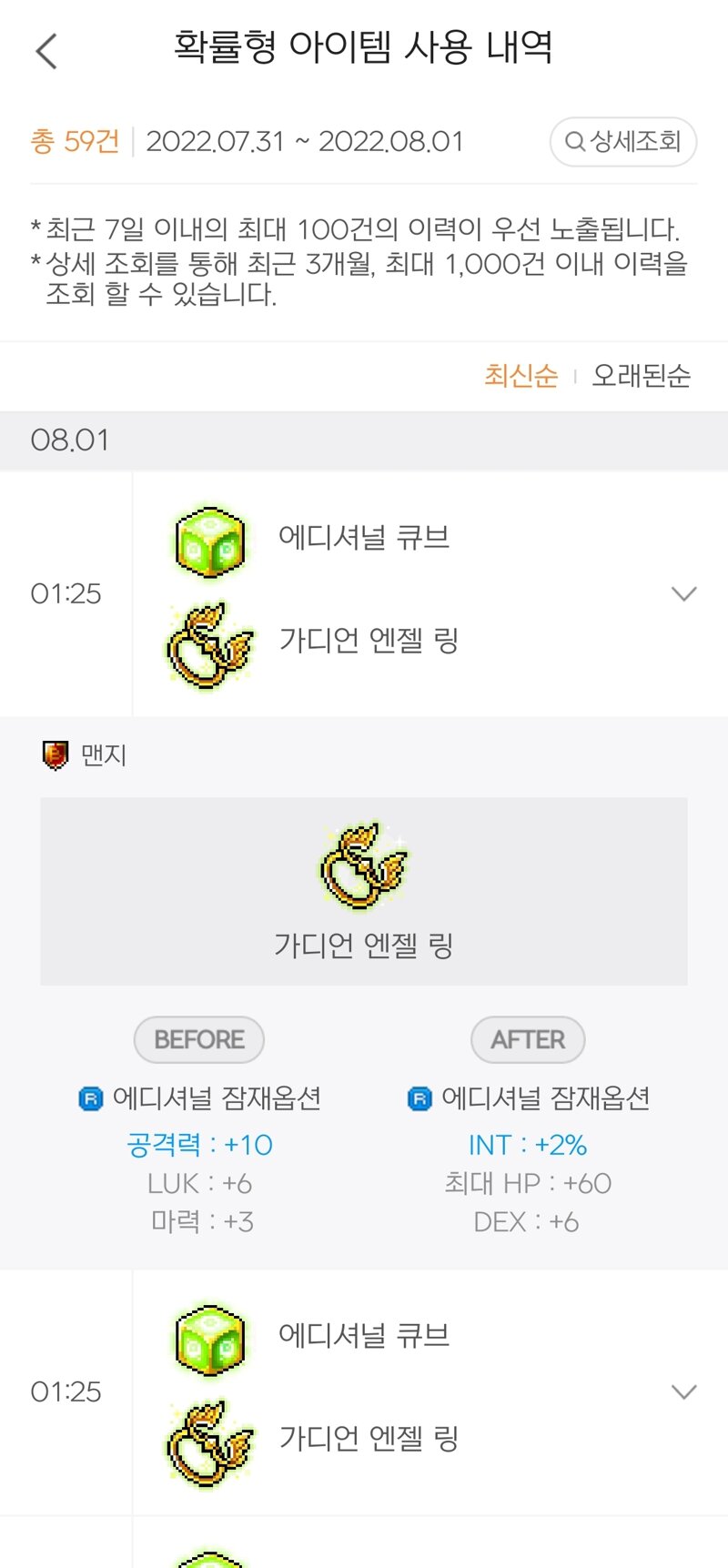728x1568 pixels.
Task: Collapse the expanded first 01:25 에디셔널 큐브 entry
Action: click(683, 594)
